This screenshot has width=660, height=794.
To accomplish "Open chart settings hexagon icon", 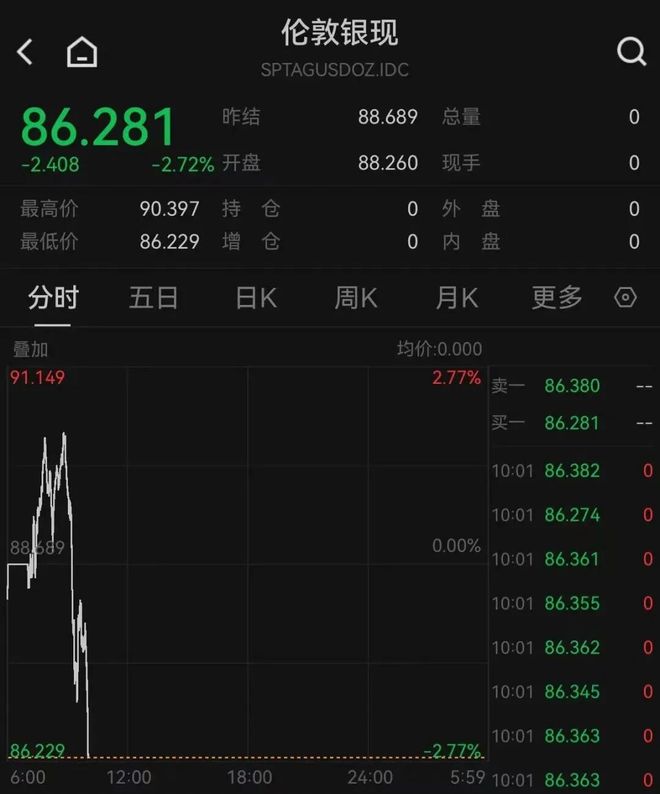I will (625, 298).
